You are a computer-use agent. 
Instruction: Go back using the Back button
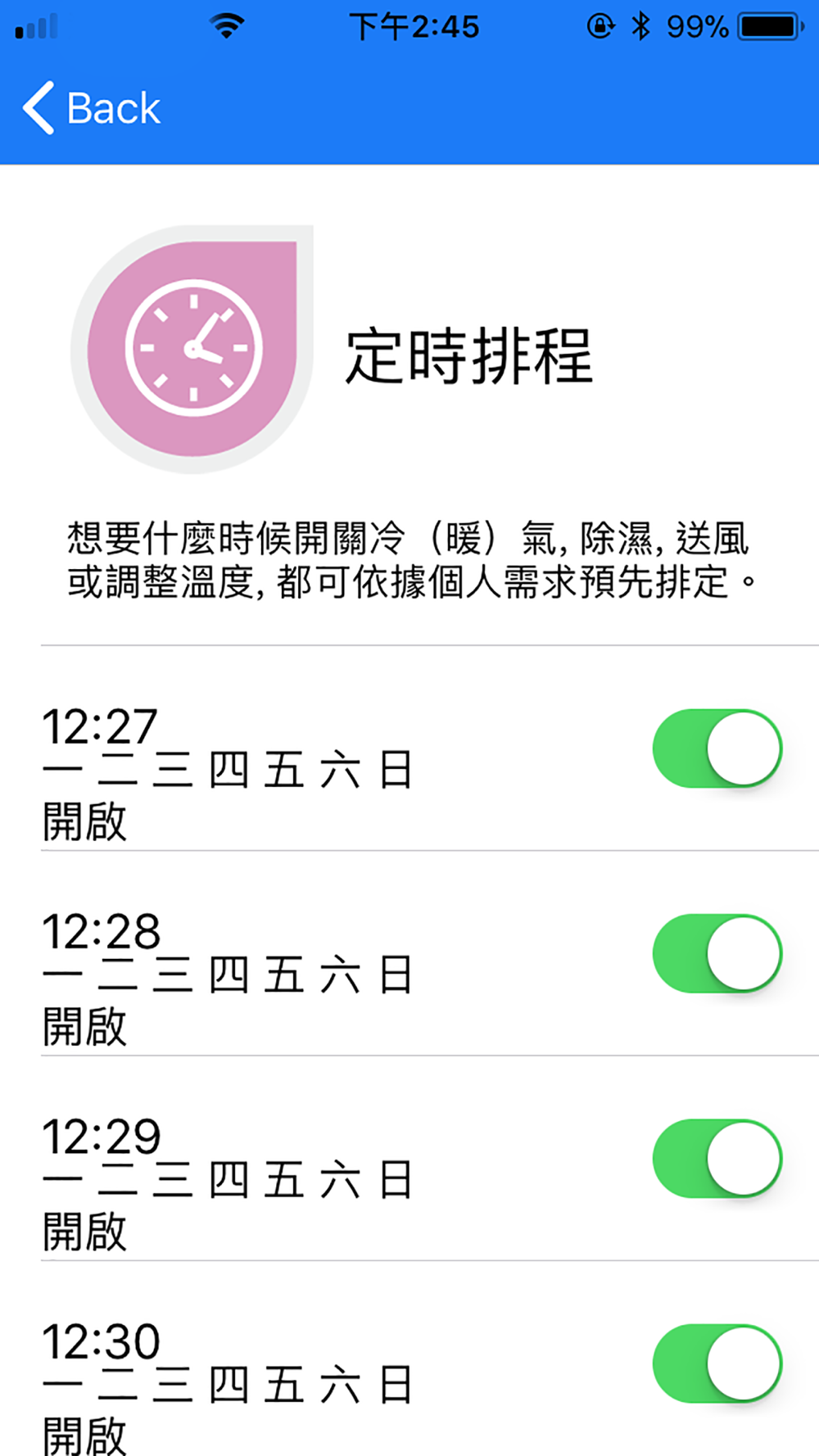(x=92, y=108)
